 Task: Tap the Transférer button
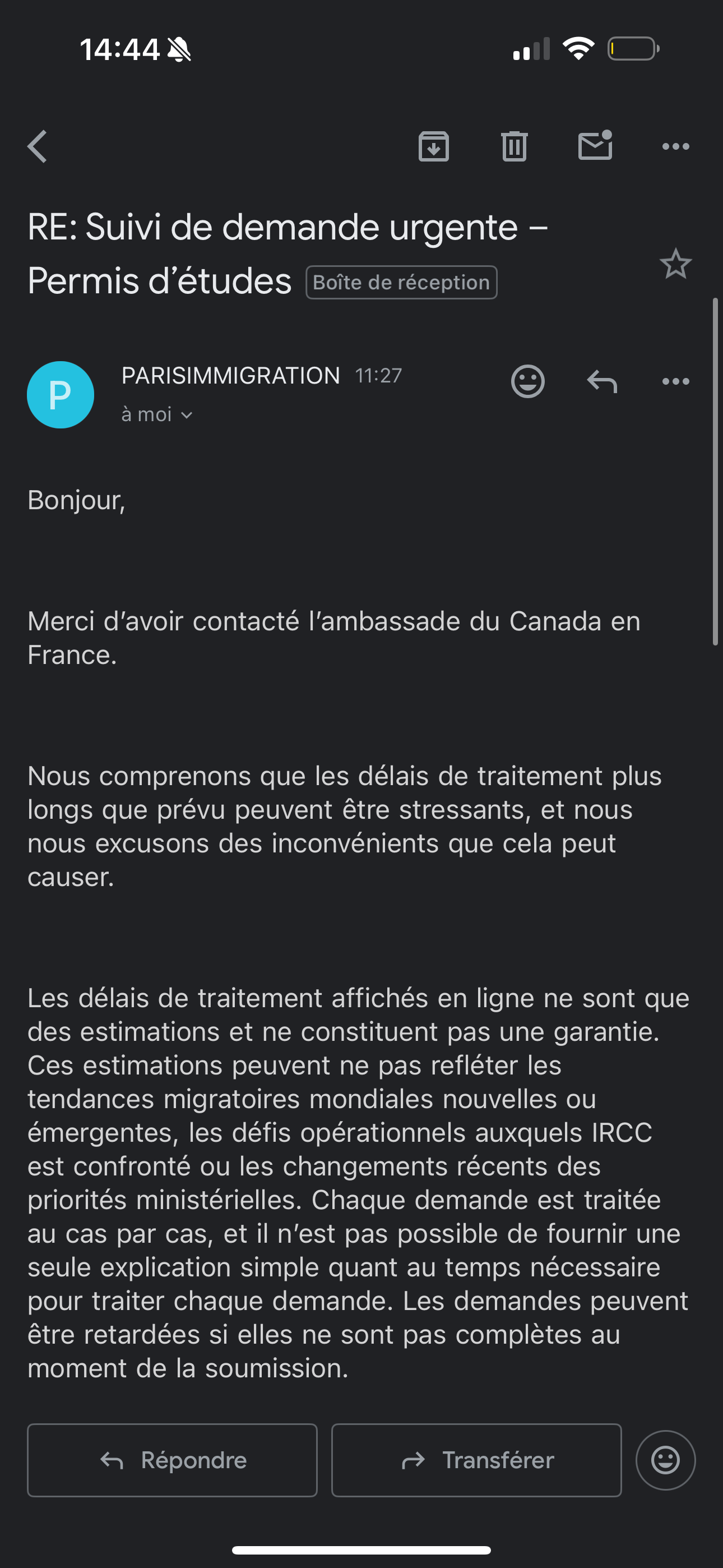[476, 1460]
